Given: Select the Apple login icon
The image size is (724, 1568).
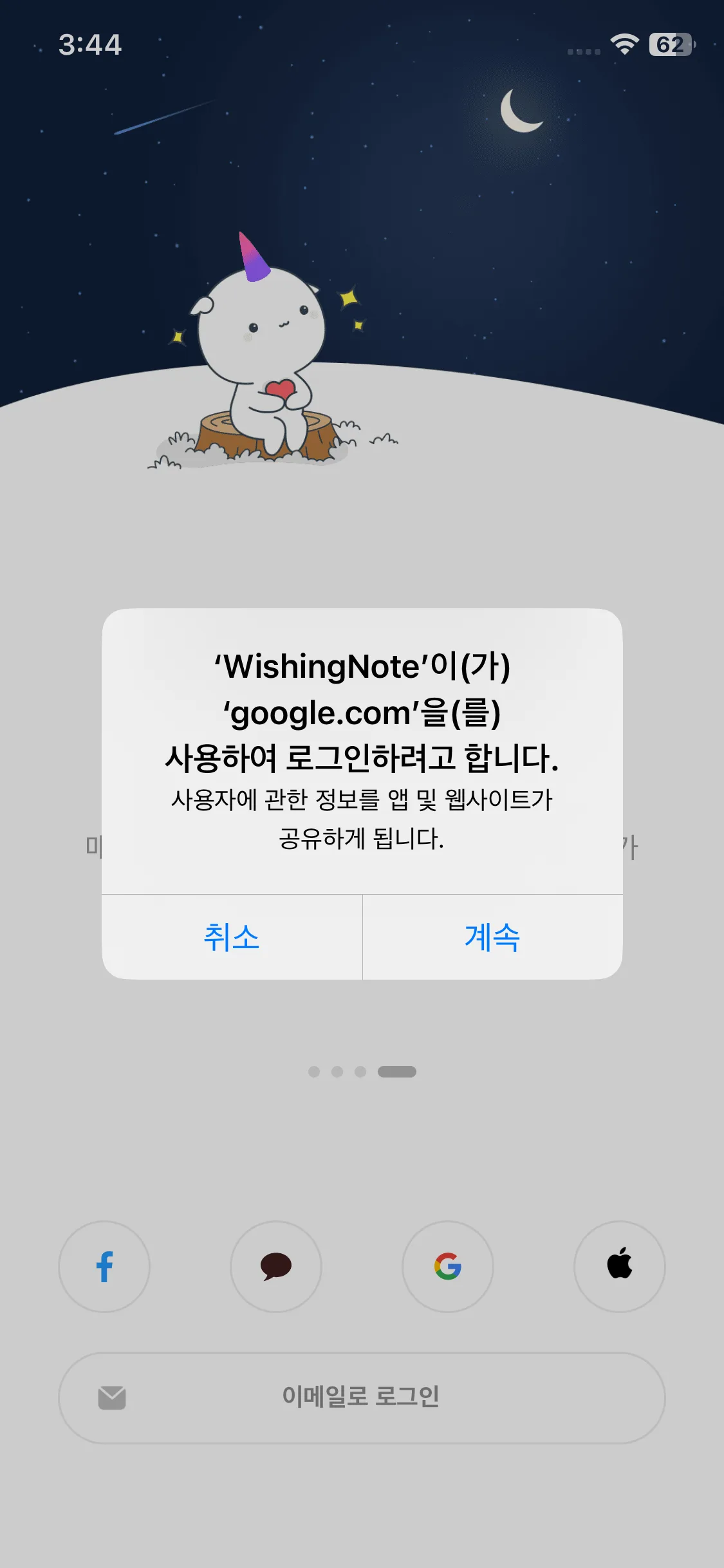Looking at the screenshot, I should coord(620,1267).
